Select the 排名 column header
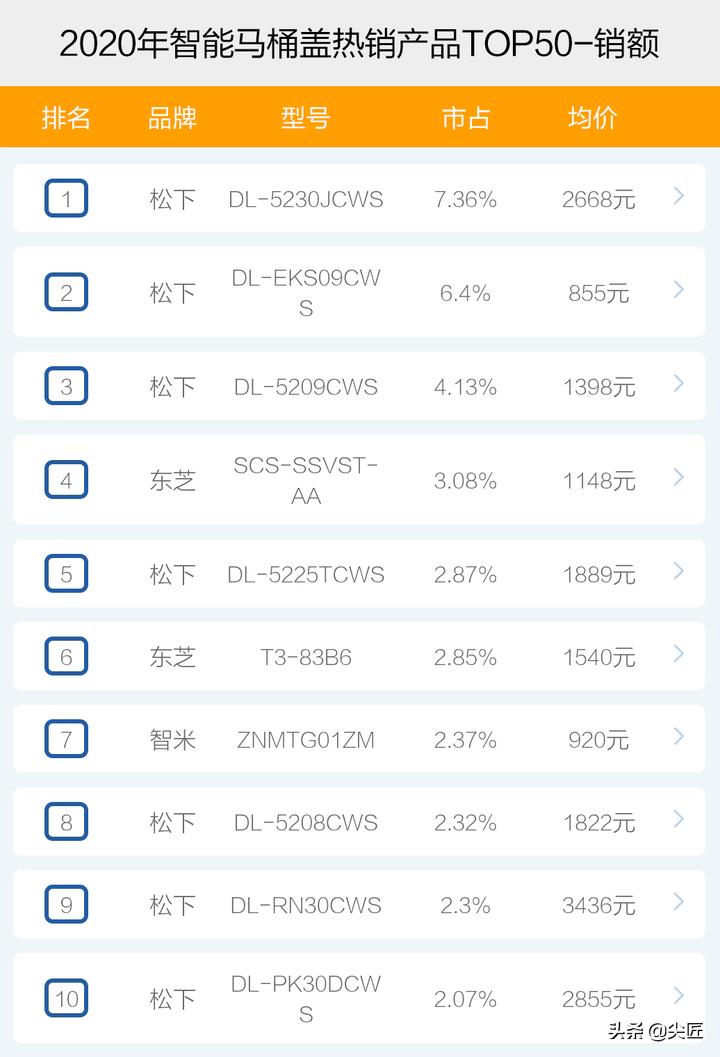 click(66, 118)
